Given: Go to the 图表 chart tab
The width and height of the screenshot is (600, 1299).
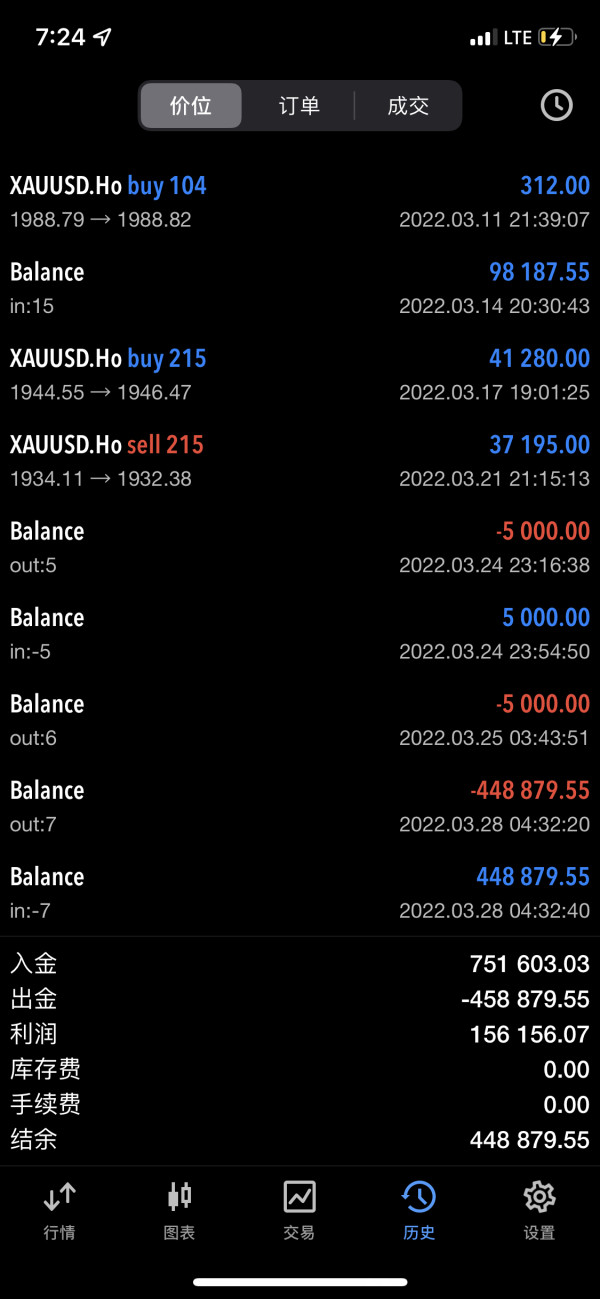Looking at the screenshot, I should (x=180, y=1210).
